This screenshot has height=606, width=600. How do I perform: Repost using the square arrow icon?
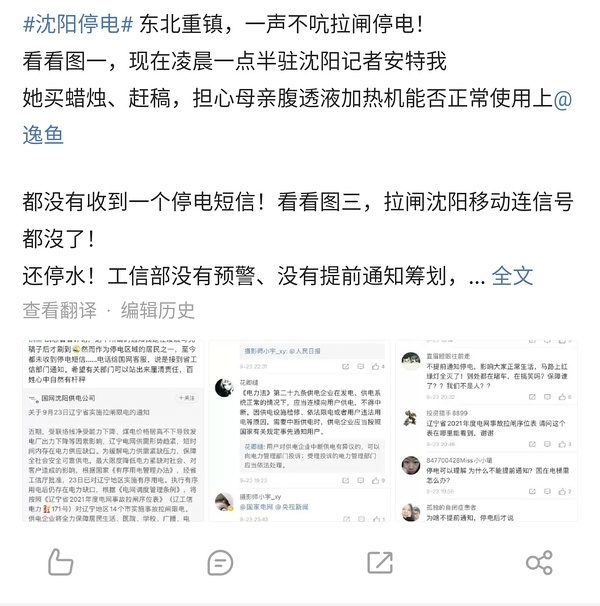pos(380,563)
